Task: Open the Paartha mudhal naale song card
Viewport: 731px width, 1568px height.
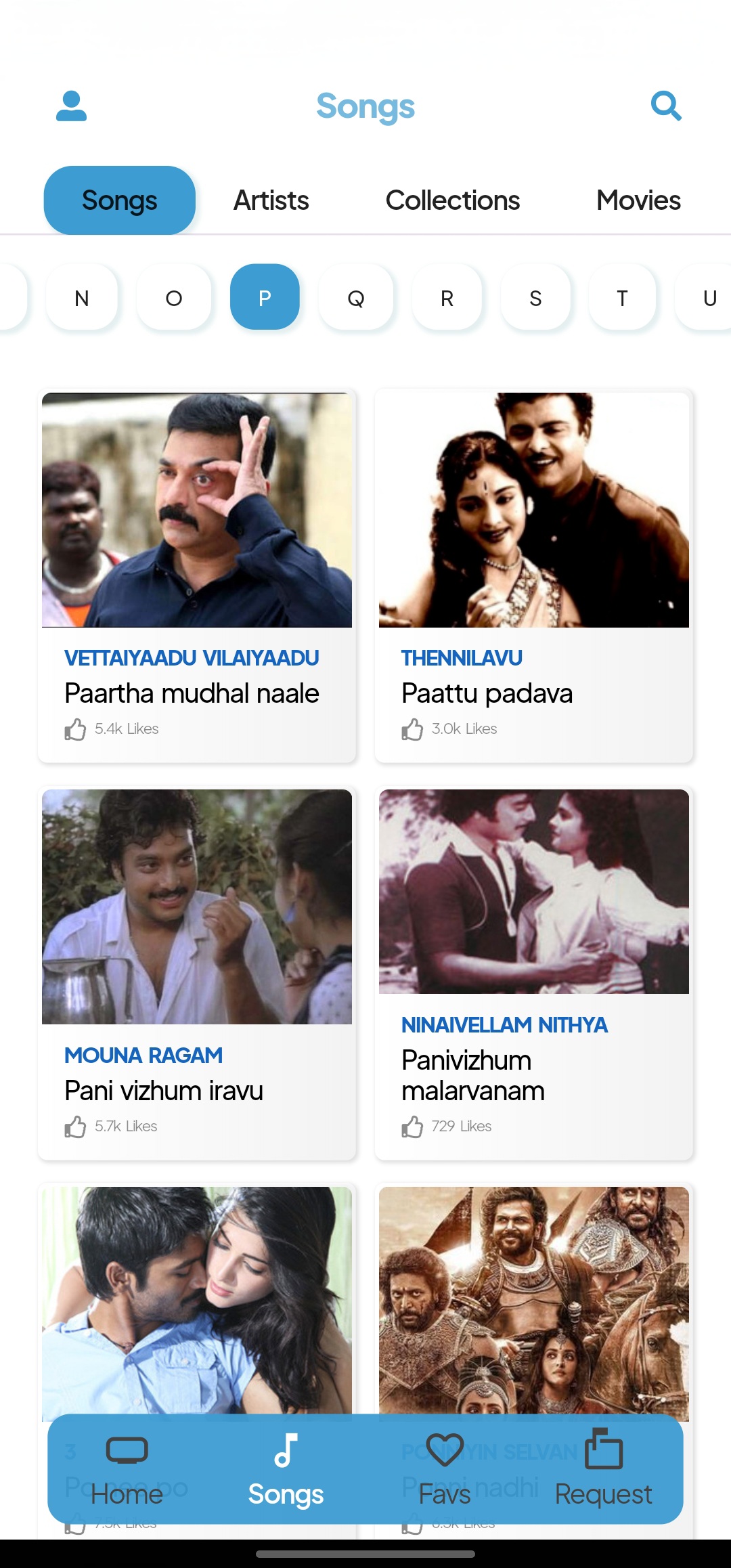Action: click(196, 575)
